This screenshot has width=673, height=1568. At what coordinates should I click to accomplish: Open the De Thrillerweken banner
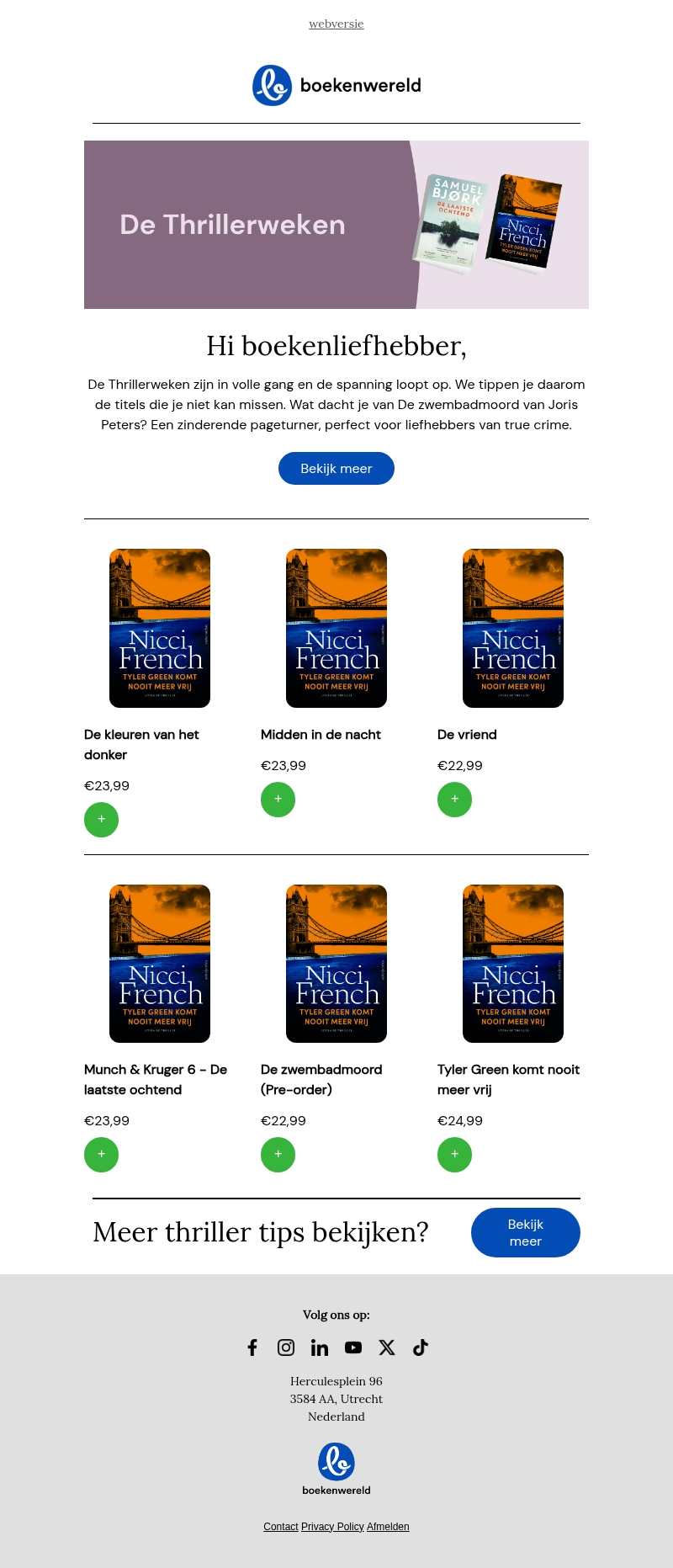coord(336,225)
